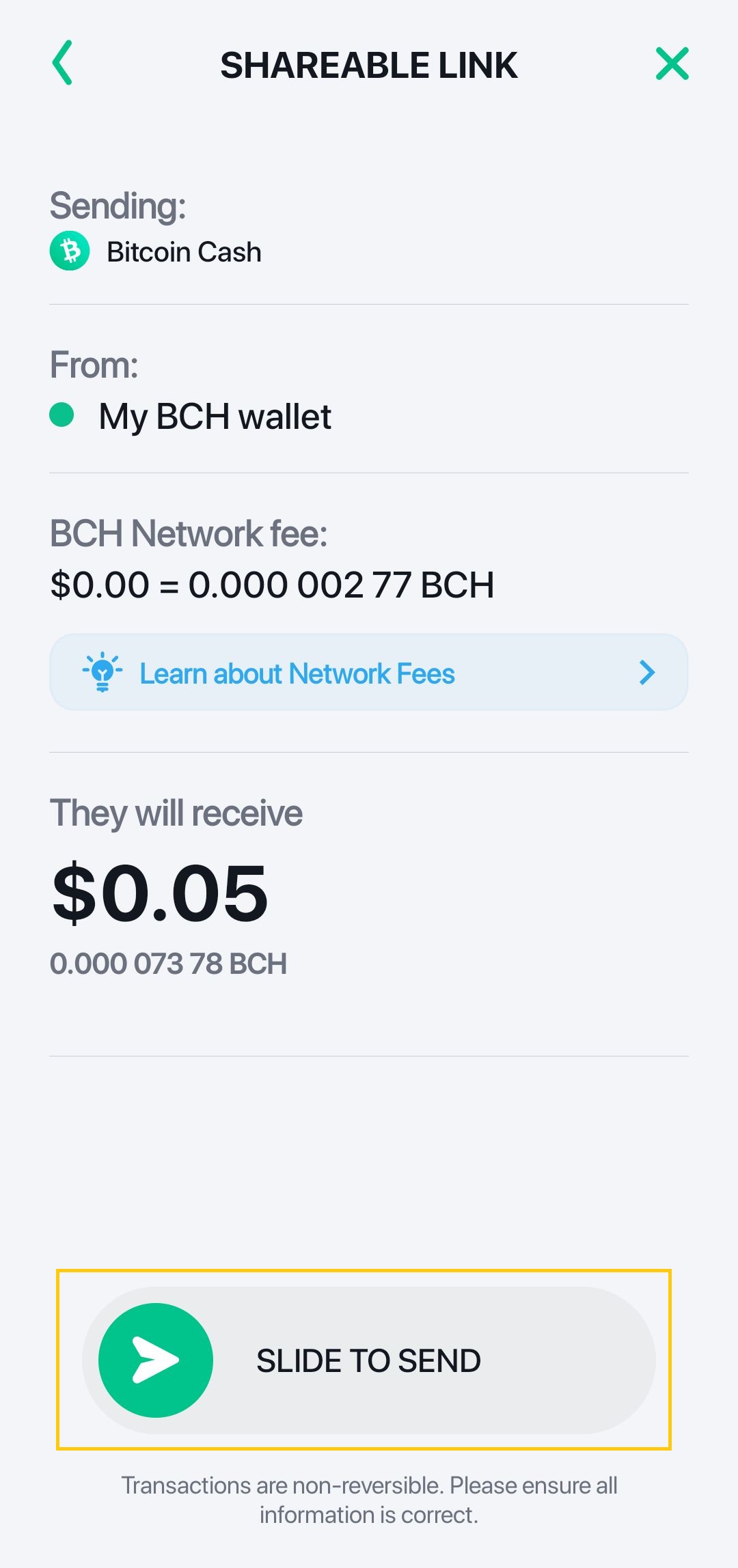Close the Shareable Link screen

click(x=672, y=64)
